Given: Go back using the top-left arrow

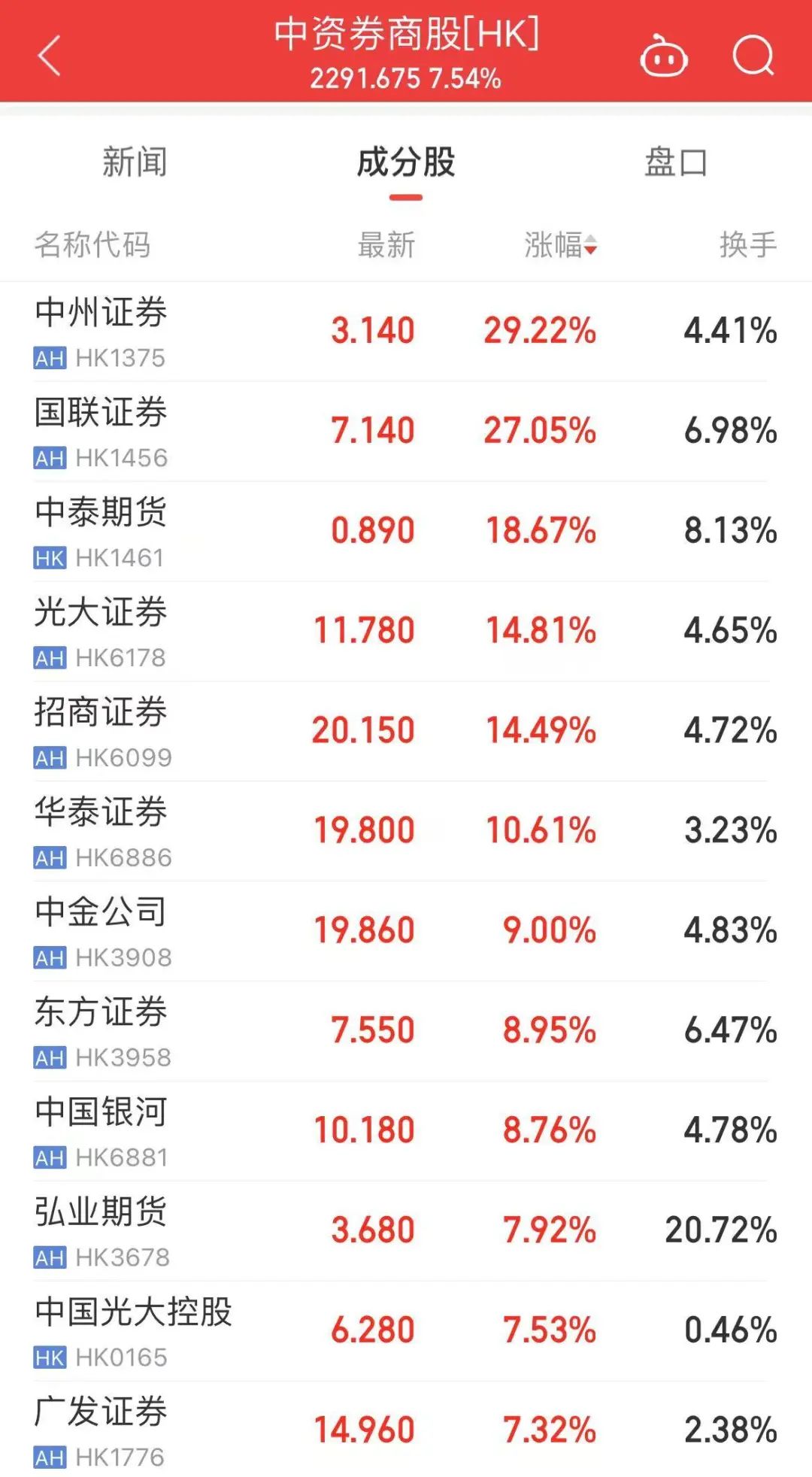Looking at the screenshot, I should [50, 56].
